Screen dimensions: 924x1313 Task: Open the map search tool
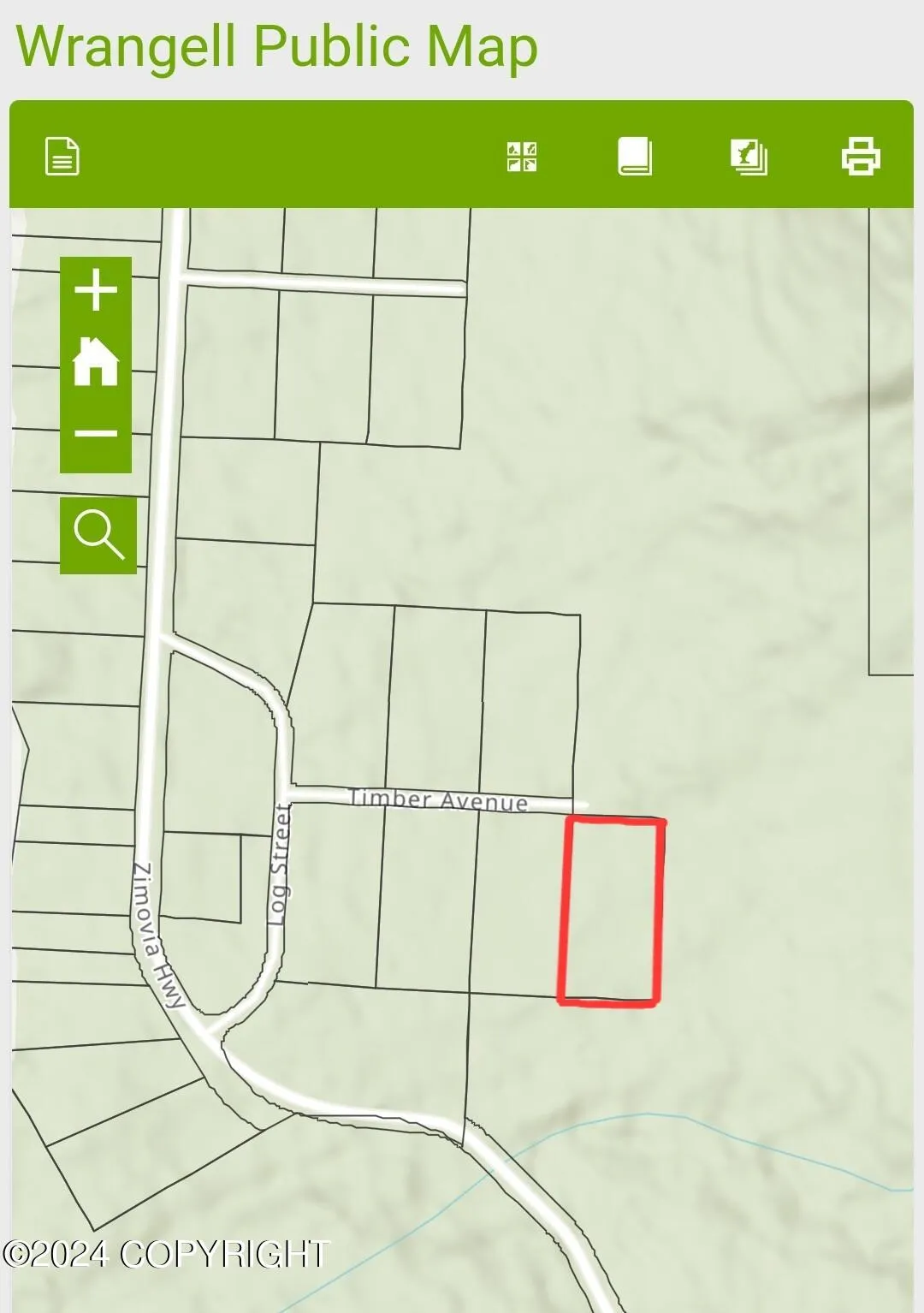point(98,535)
